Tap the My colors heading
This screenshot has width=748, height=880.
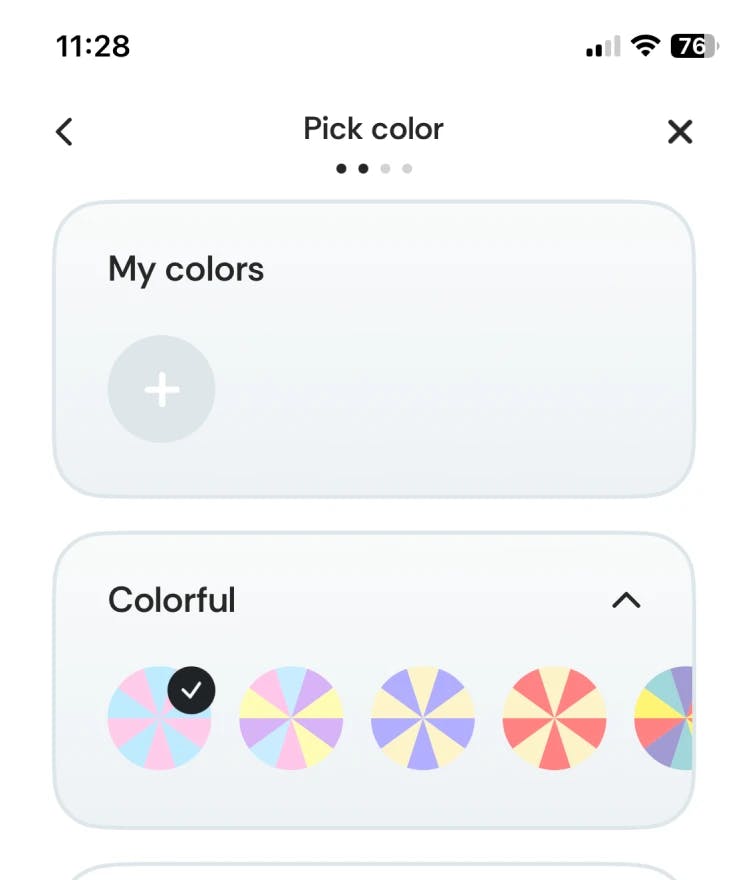tap(185, 268)
